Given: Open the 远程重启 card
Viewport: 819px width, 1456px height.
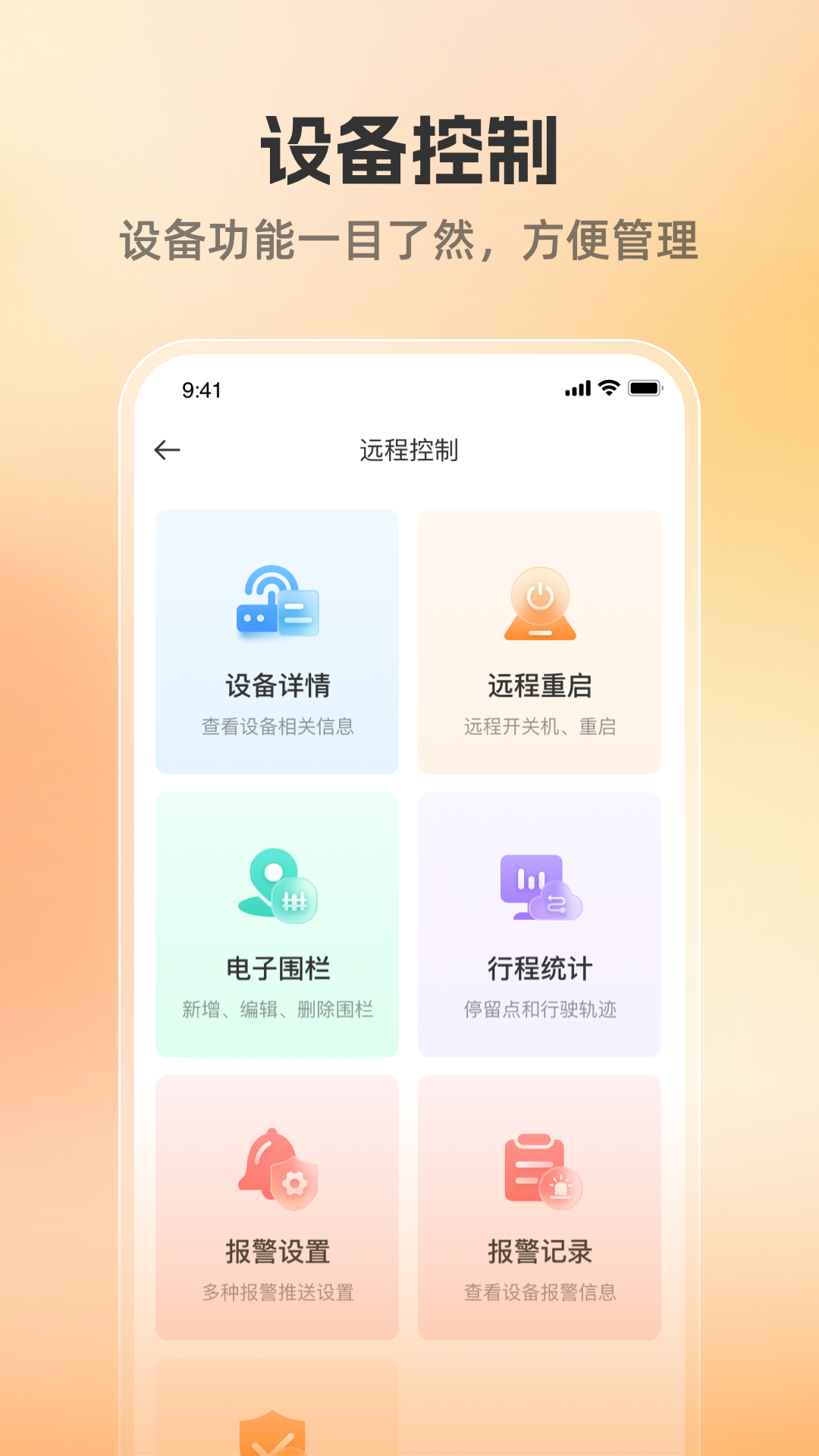Looking at the screenshot, I should tap(538, 641).
